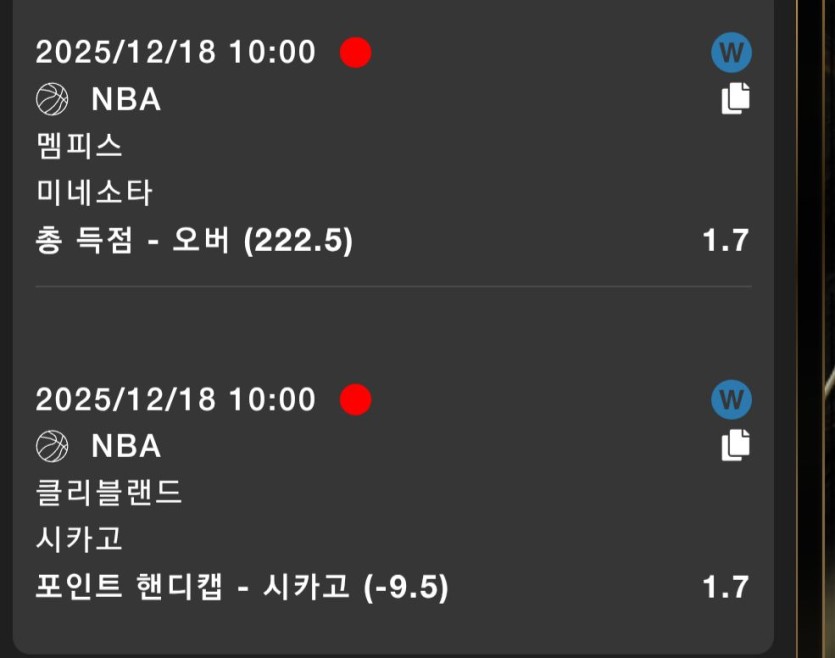Copy the 멤피스 vs 미네소타 bet details
Image resolution: width=835 pixels, height=658 pixels.
(x=735, y=98)
